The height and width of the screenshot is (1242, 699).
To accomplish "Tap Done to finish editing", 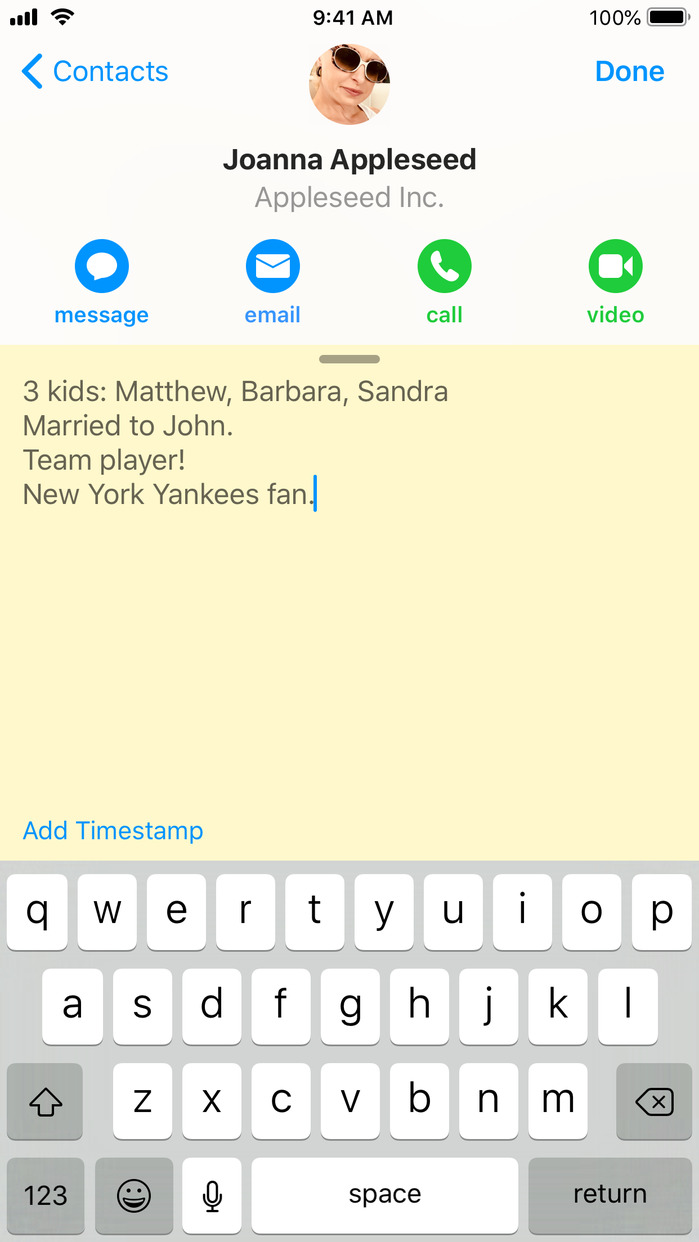I will click(x=629, y=72).
